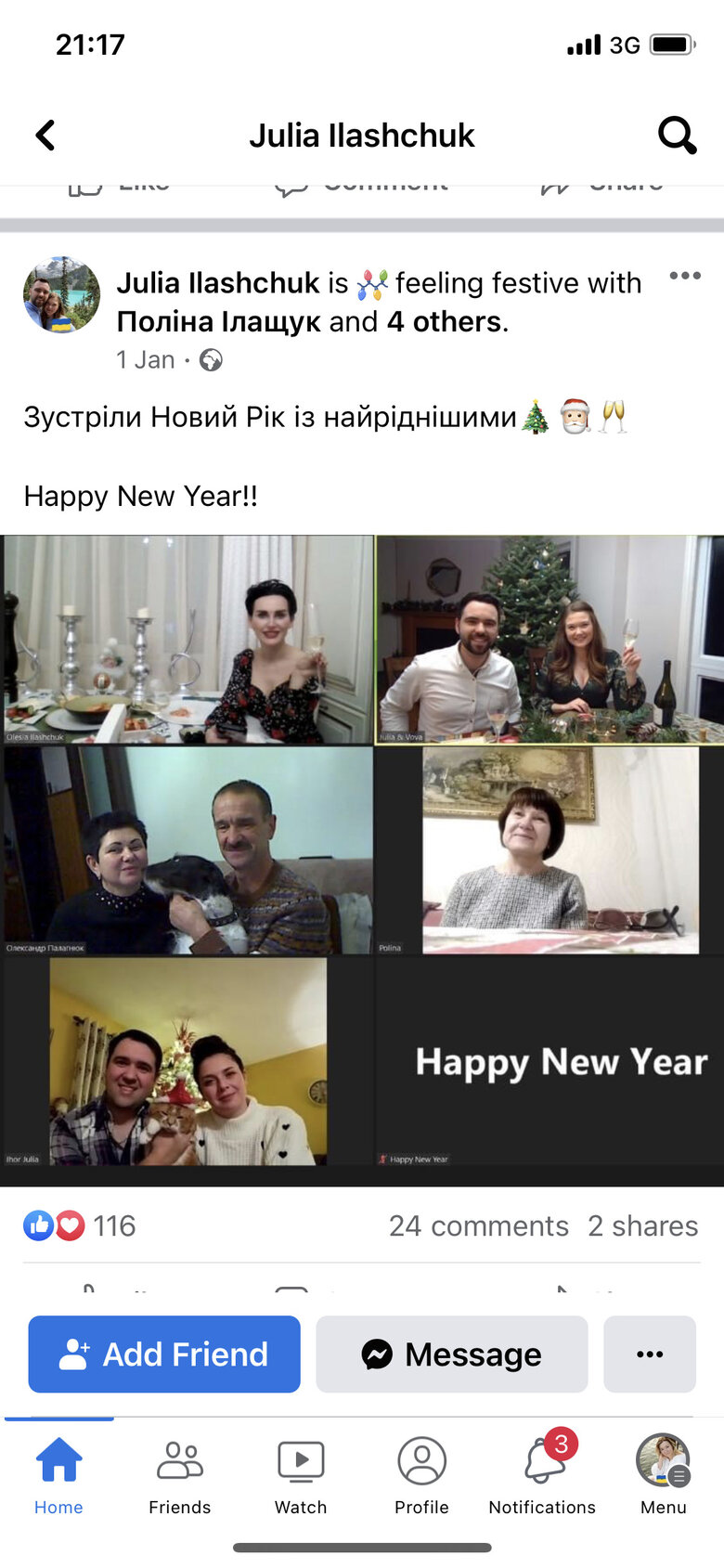Add Julia as a friend
The height and width of the screenshot is (1568, 724).
tap(164, 1354)
